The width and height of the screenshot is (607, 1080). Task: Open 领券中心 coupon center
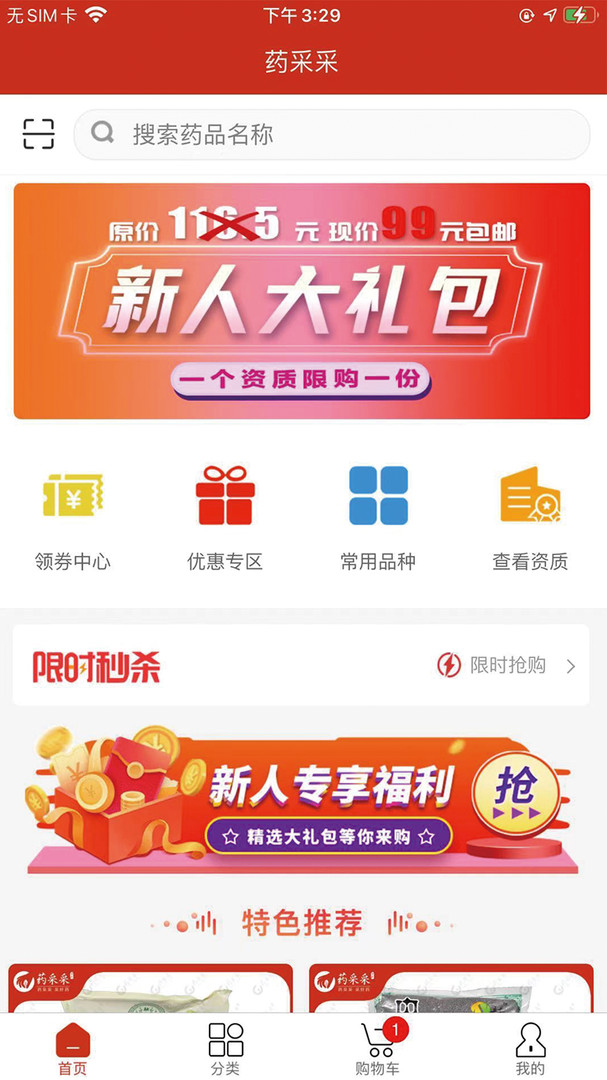click(73, 517)
